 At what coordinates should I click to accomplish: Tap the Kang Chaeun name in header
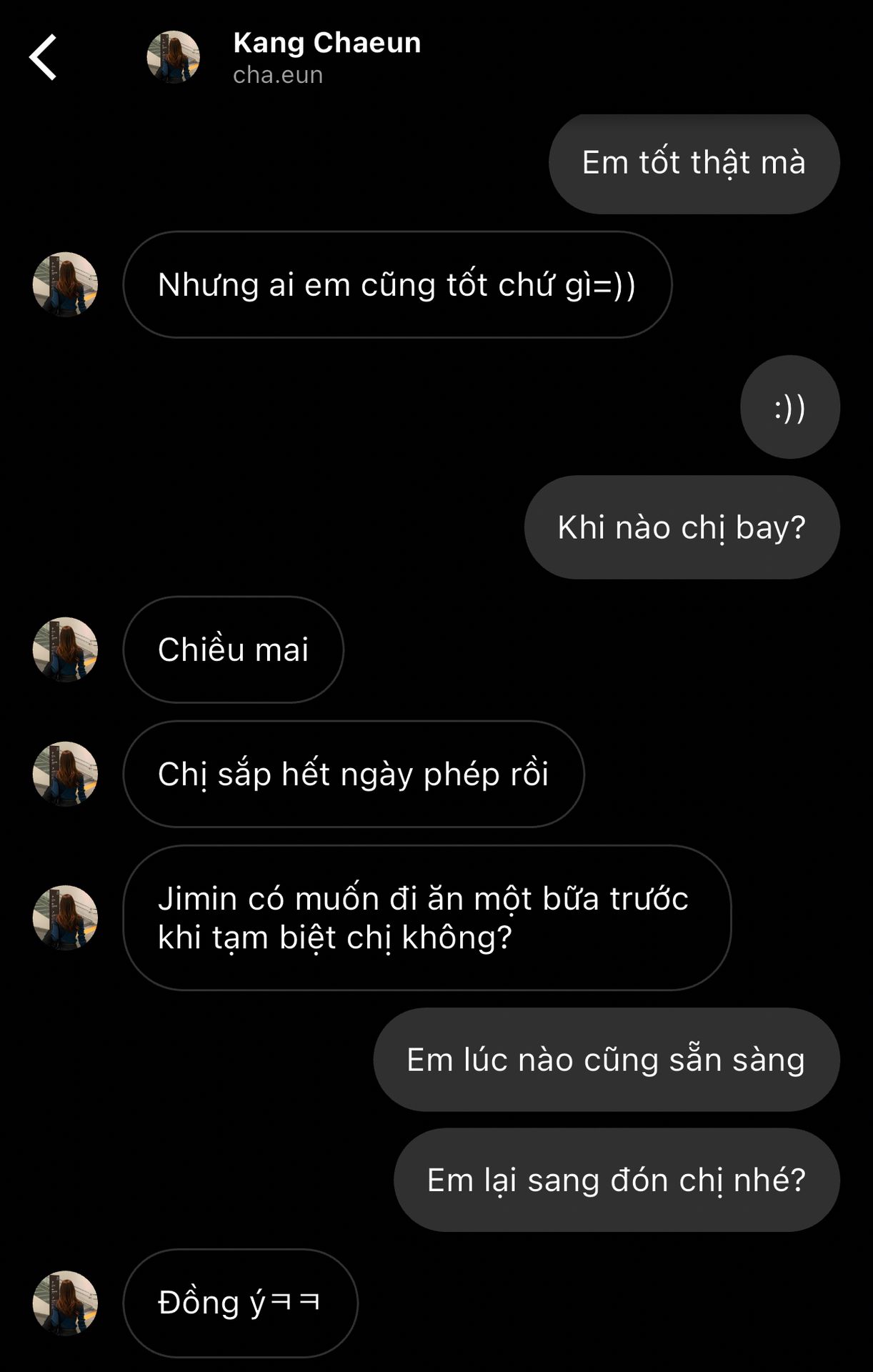(326, 43)
